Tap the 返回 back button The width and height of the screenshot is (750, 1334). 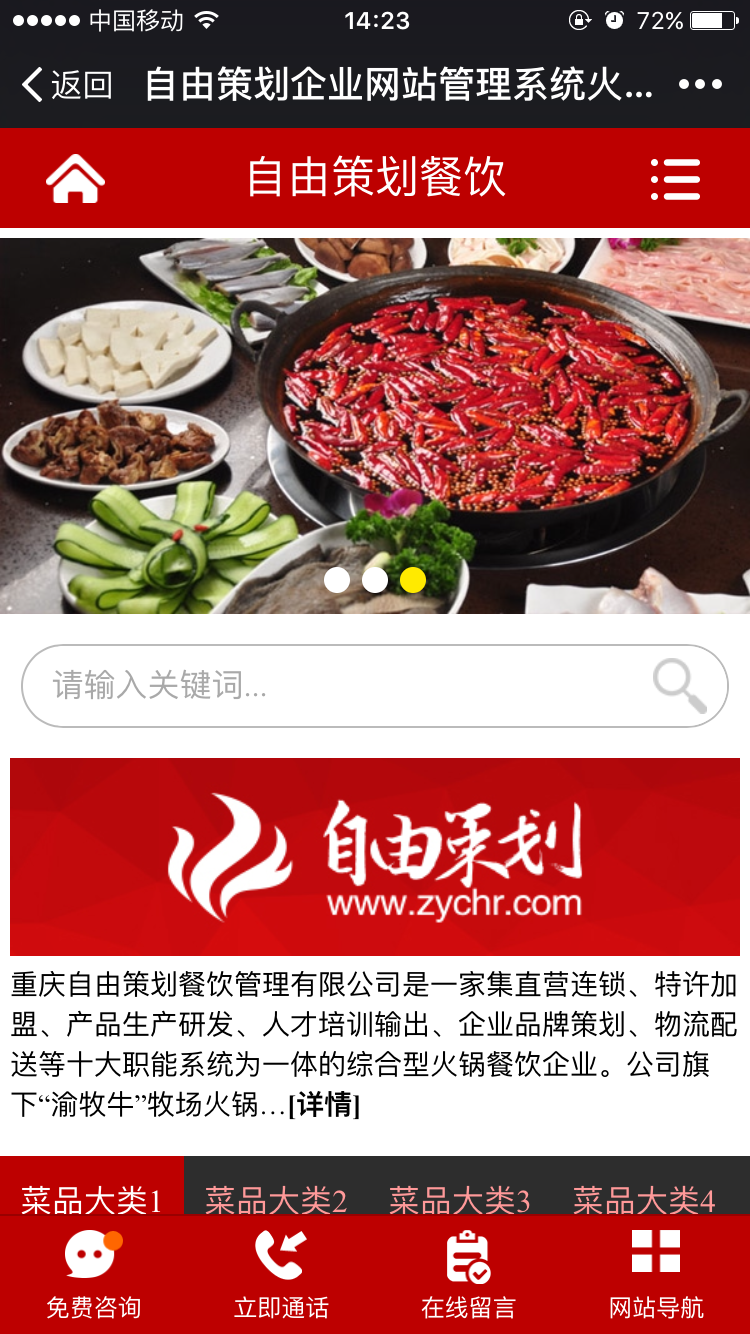(66, 85)
